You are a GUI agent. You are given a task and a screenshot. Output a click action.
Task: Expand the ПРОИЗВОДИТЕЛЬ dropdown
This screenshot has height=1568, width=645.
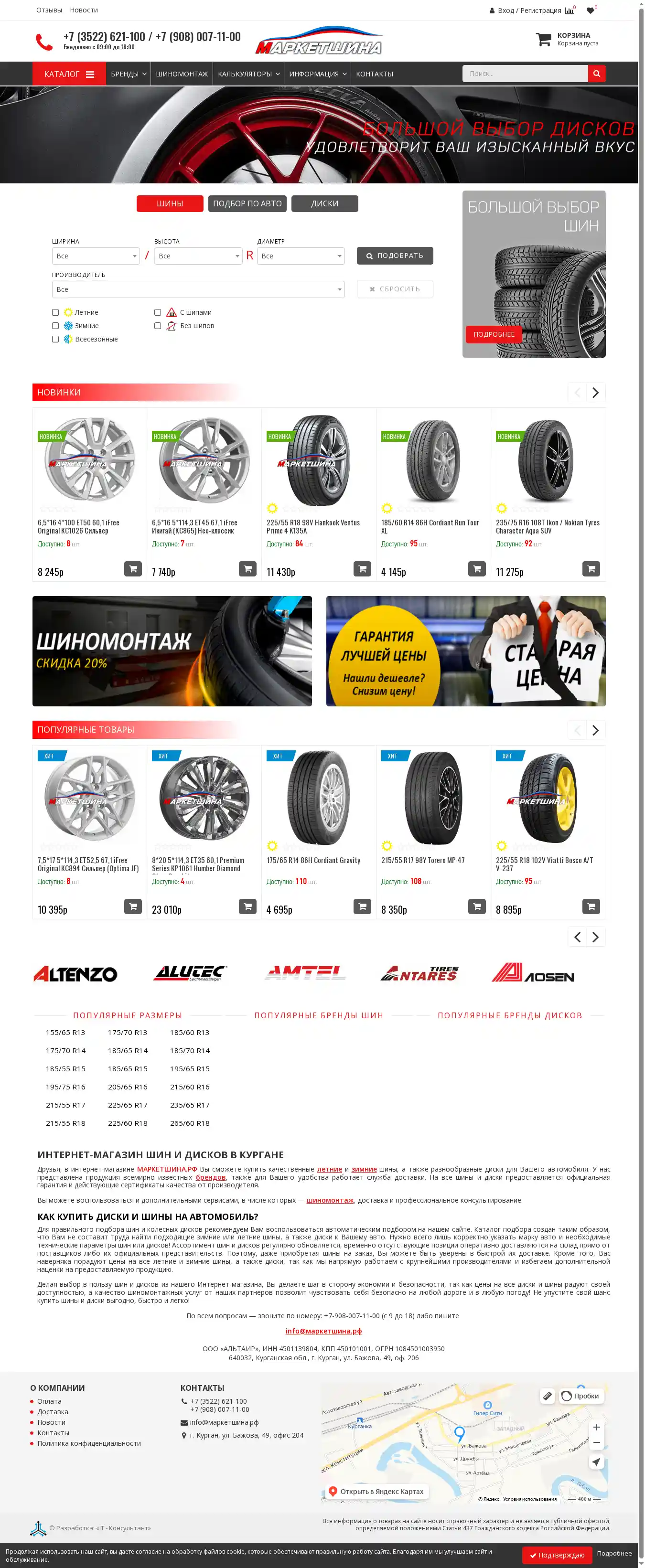198,289
